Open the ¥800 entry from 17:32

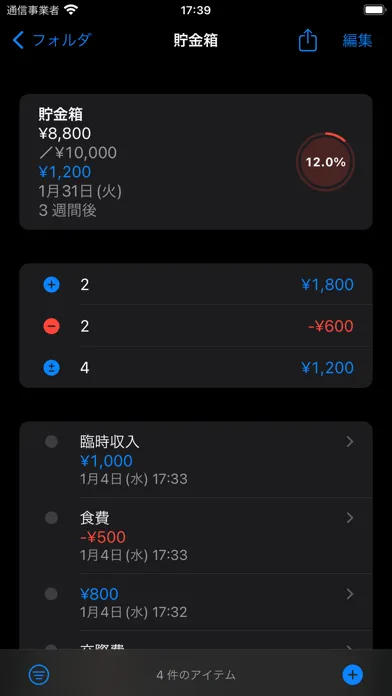196,602
